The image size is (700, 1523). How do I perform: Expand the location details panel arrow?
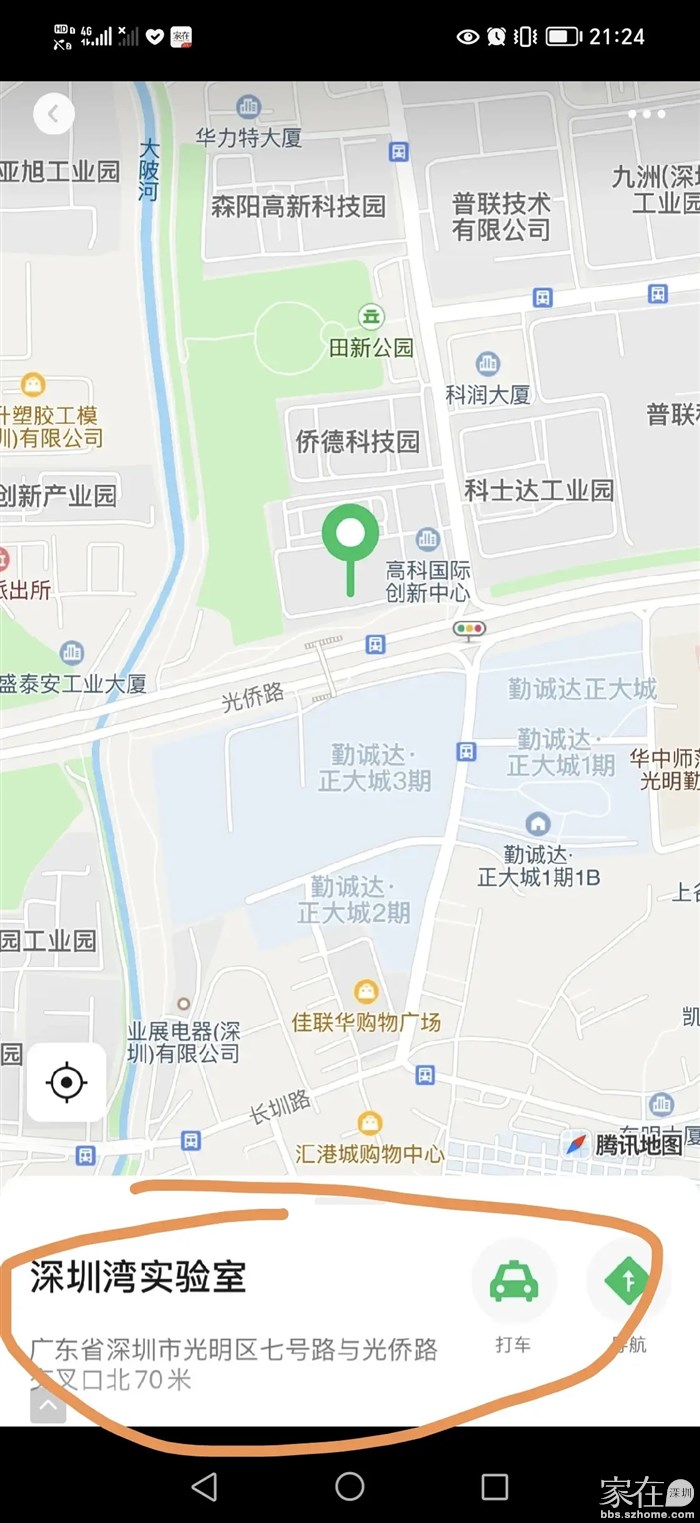(48, 1406)
